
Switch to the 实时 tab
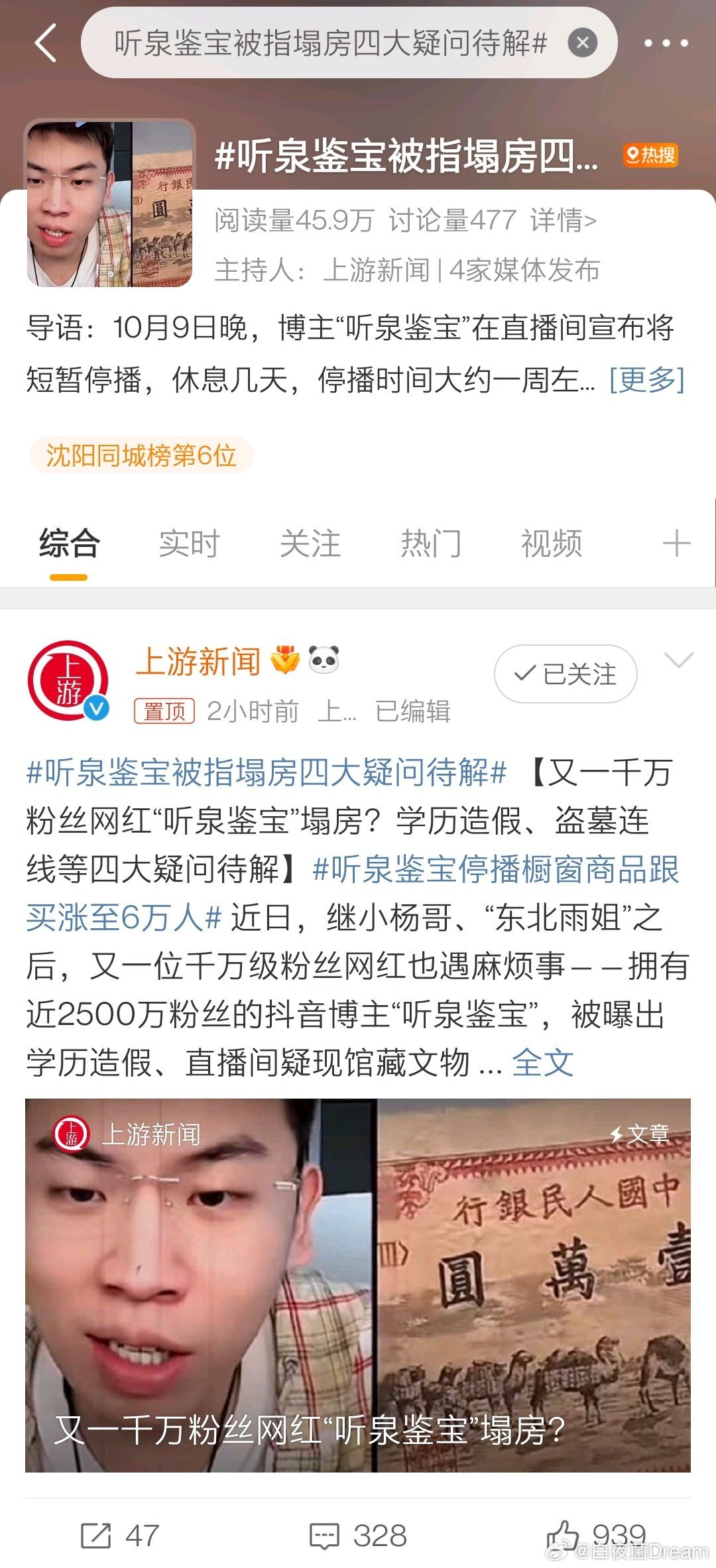click(x=189, y=544)
